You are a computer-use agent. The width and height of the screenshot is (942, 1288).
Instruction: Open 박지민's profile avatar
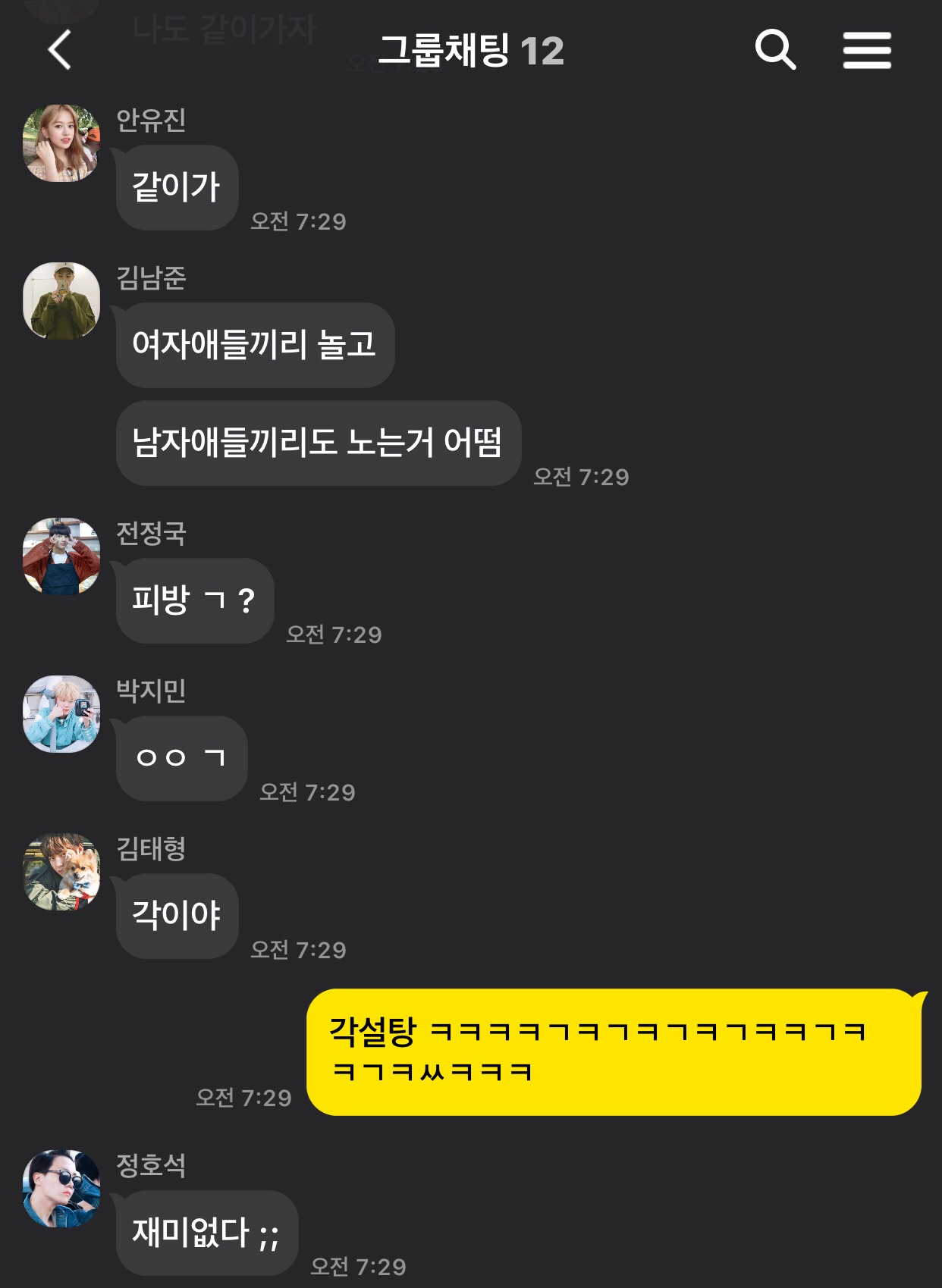61,714
